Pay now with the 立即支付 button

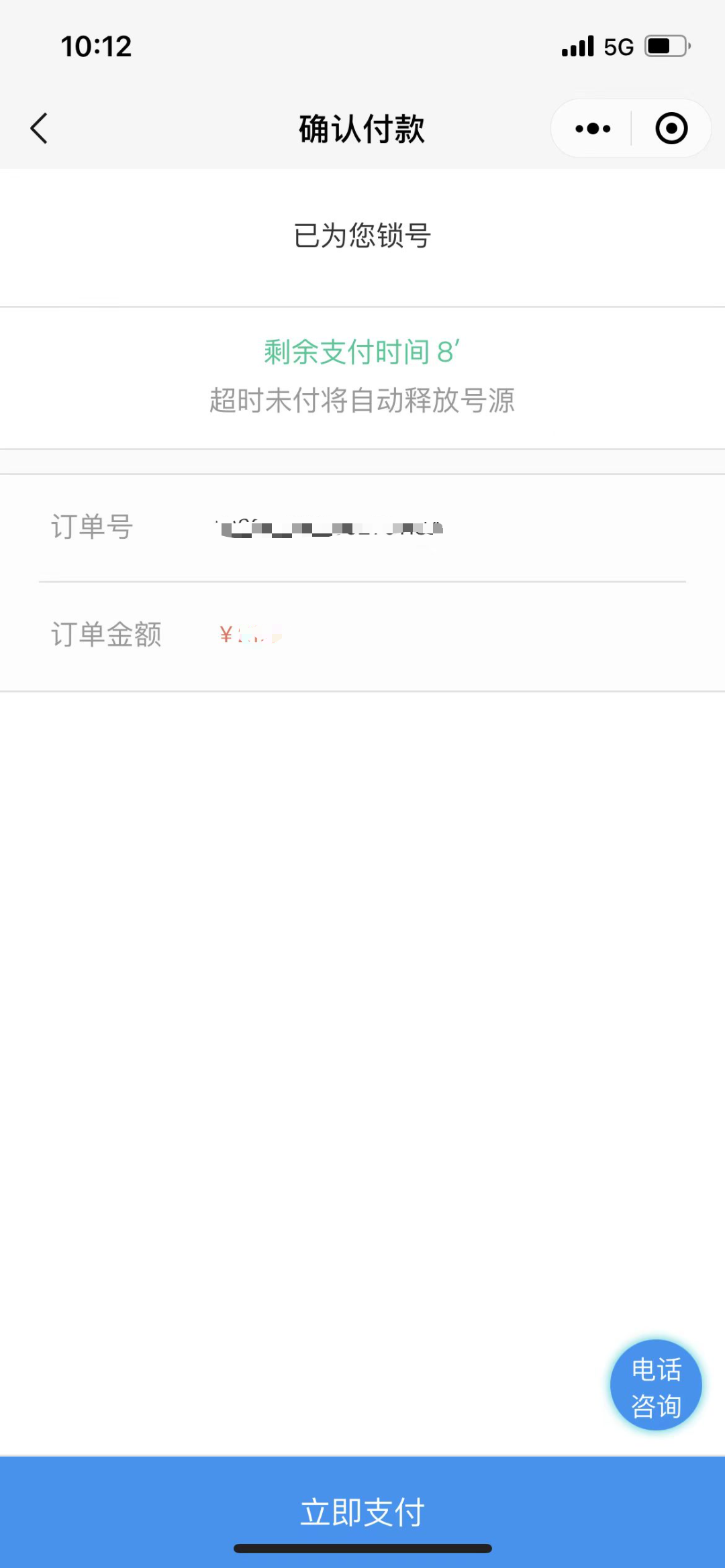(x=362, y=1511)
